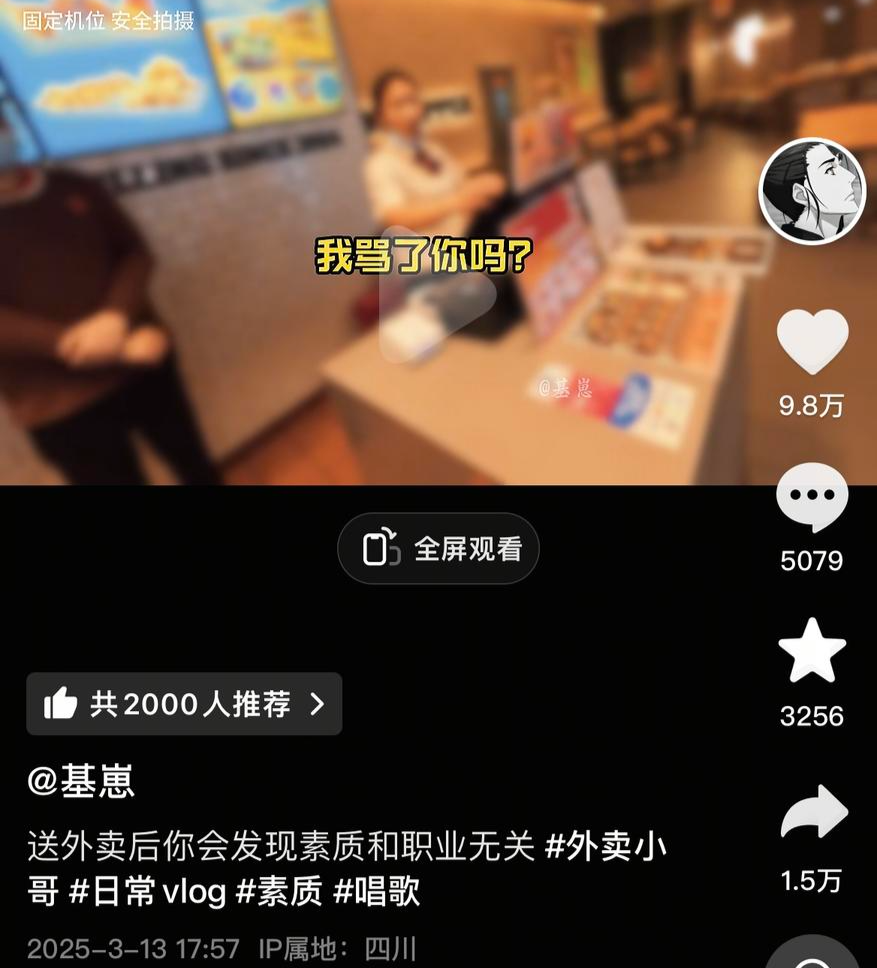
Task: Add the video to favorites
Action: click(x=812, y=651)
